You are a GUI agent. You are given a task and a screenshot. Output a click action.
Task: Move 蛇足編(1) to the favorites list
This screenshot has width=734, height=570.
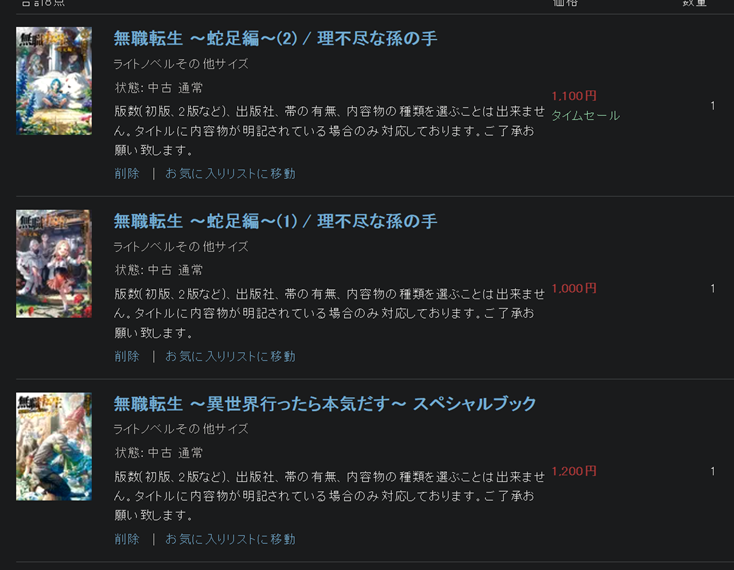coord(230,357)
